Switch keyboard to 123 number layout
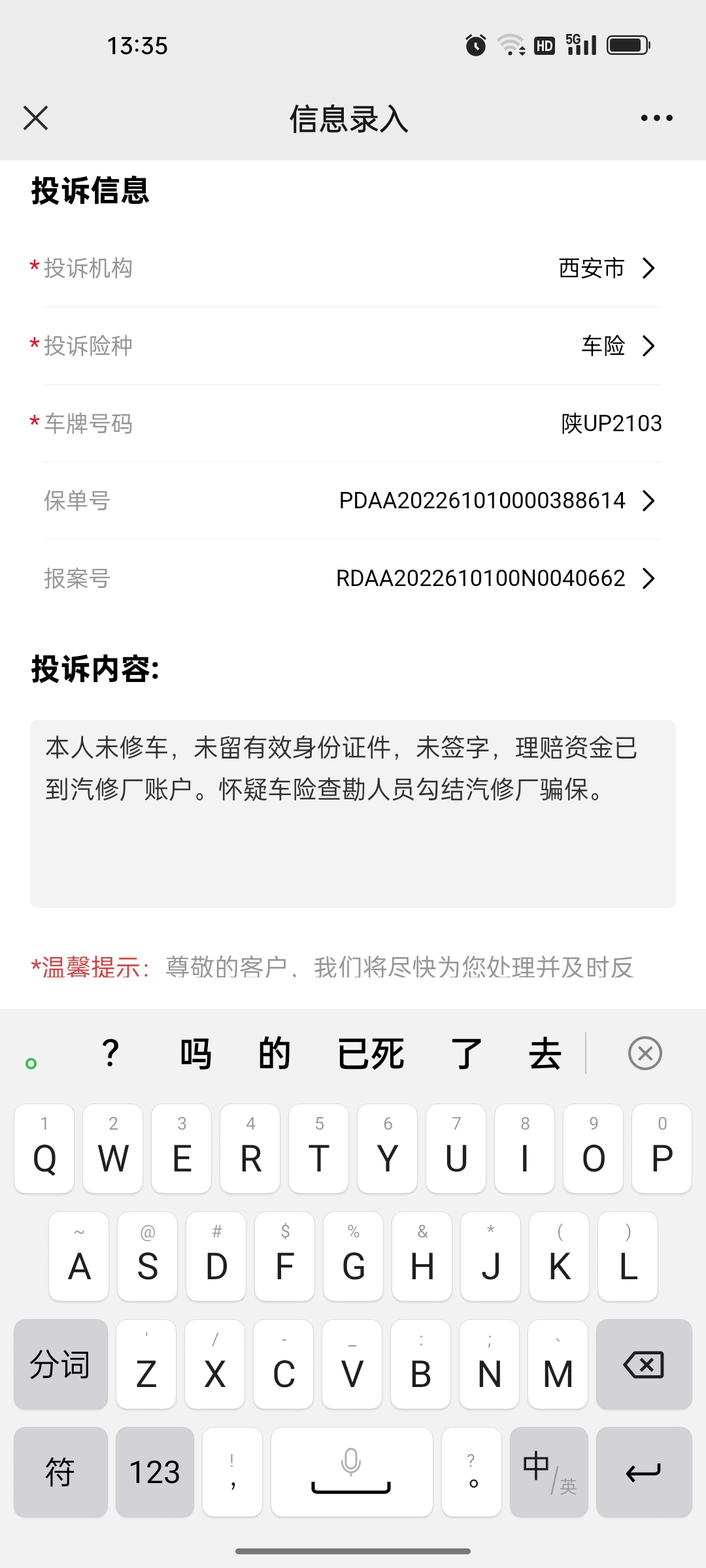706x1568 pixels. 154,1472
